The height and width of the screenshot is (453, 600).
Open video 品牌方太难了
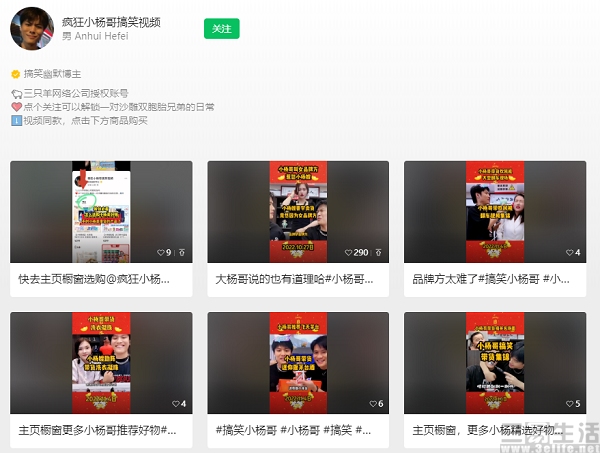coord(494,212)
